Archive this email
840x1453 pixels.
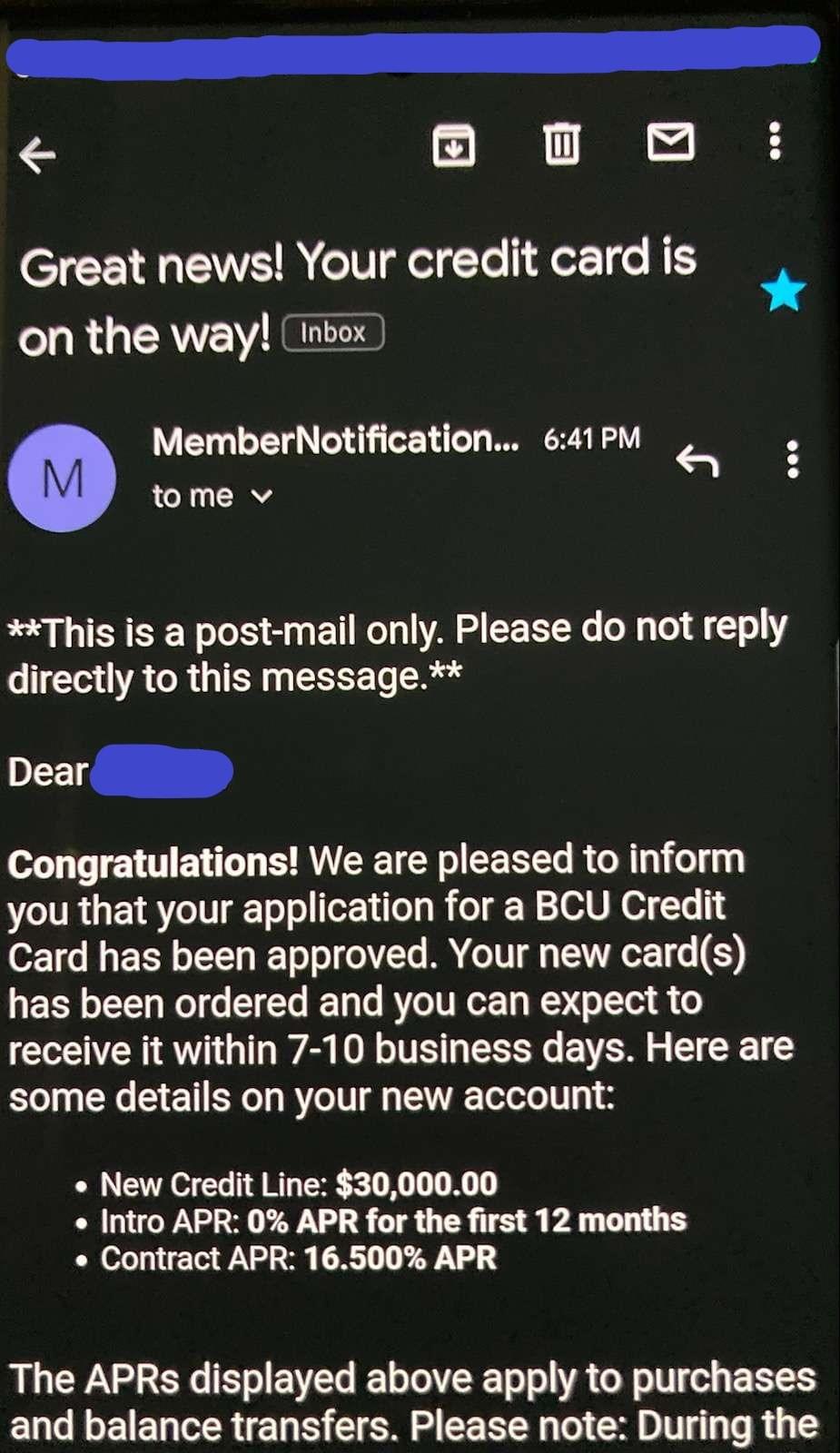click(x=453, y=145)
